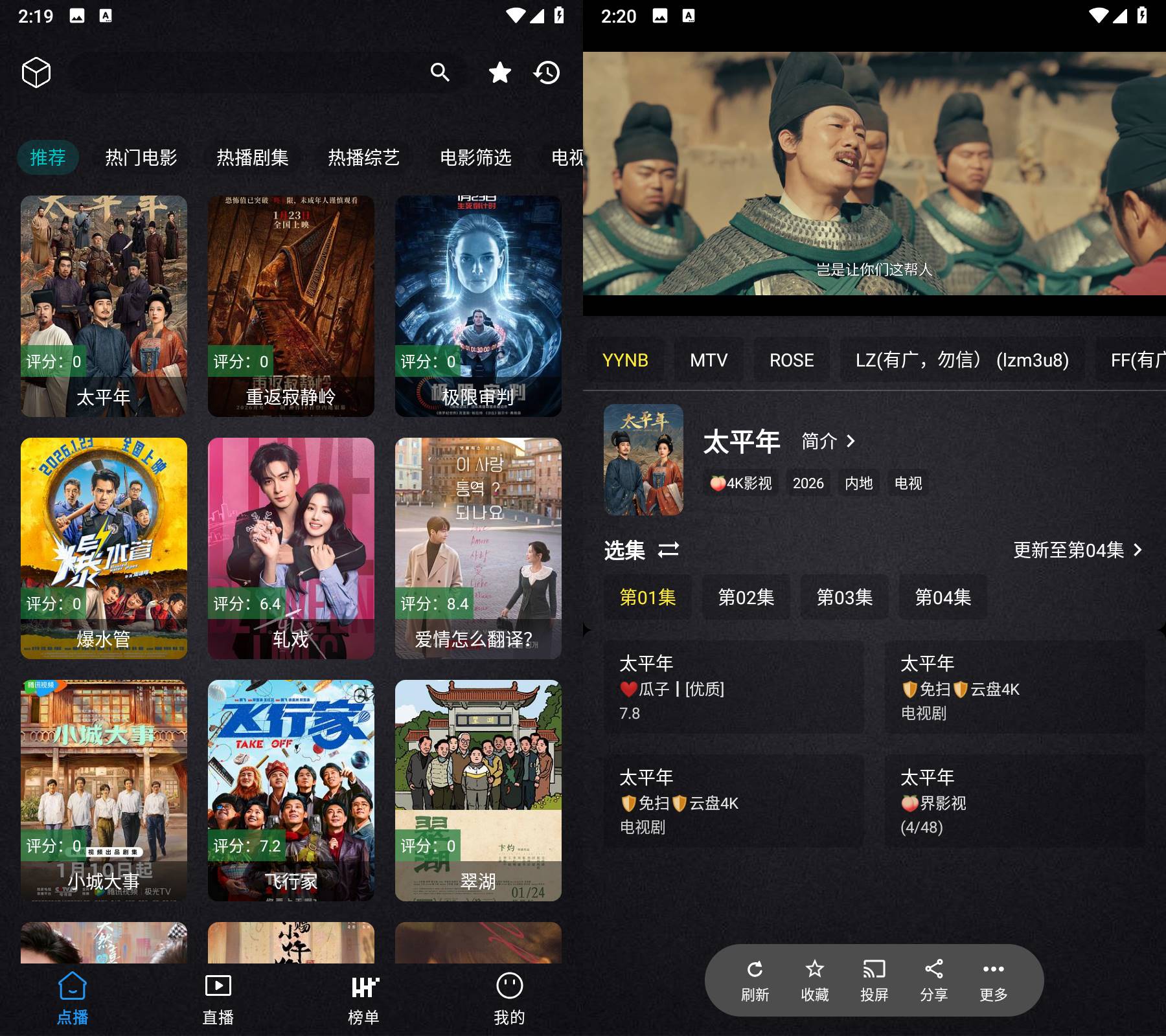Viewport: 1166px width, 1036px height.
Task: Tap 更多 in the floating toolbar
Action: point(993,980)
